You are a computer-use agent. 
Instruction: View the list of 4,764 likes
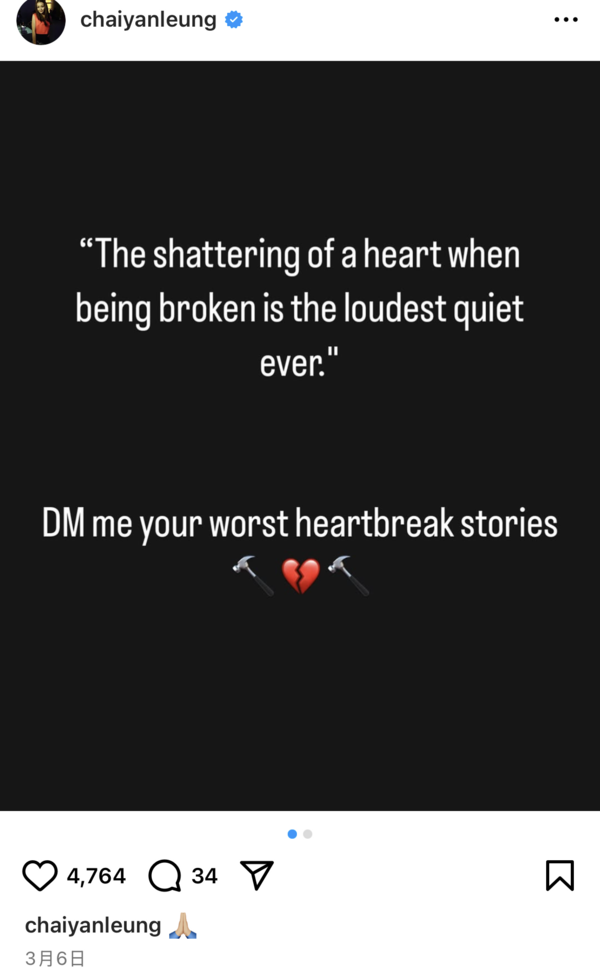(x=96, y=876)
